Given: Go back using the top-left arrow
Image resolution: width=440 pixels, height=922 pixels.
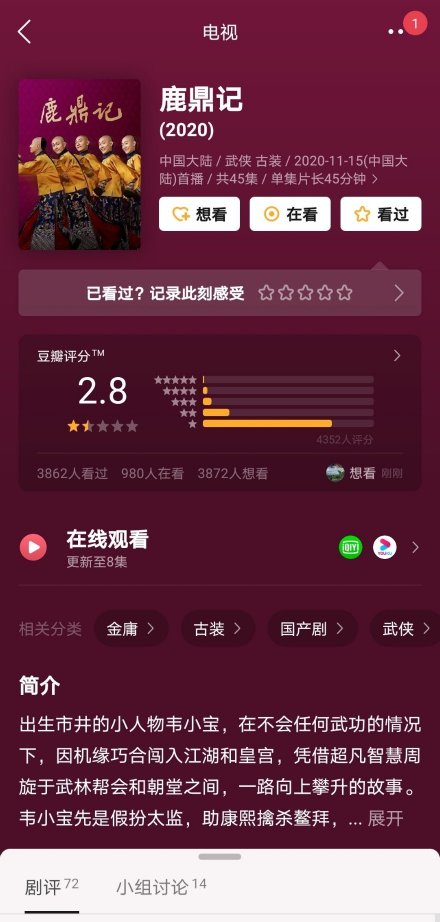Looking at the screenshot, I should tap(24, 32).
